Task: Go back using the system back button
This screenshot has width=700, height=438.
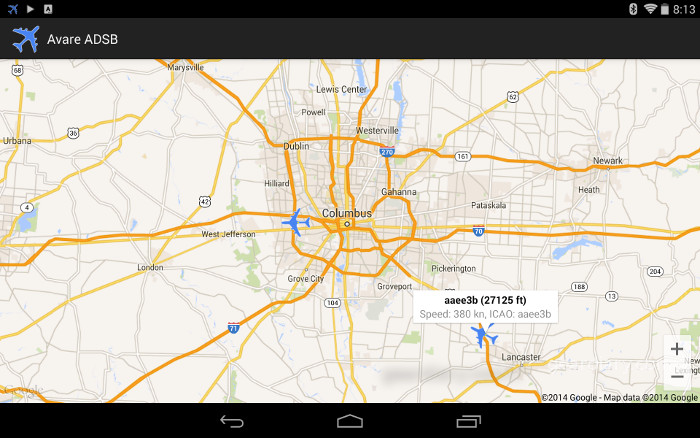Action: 232,421
